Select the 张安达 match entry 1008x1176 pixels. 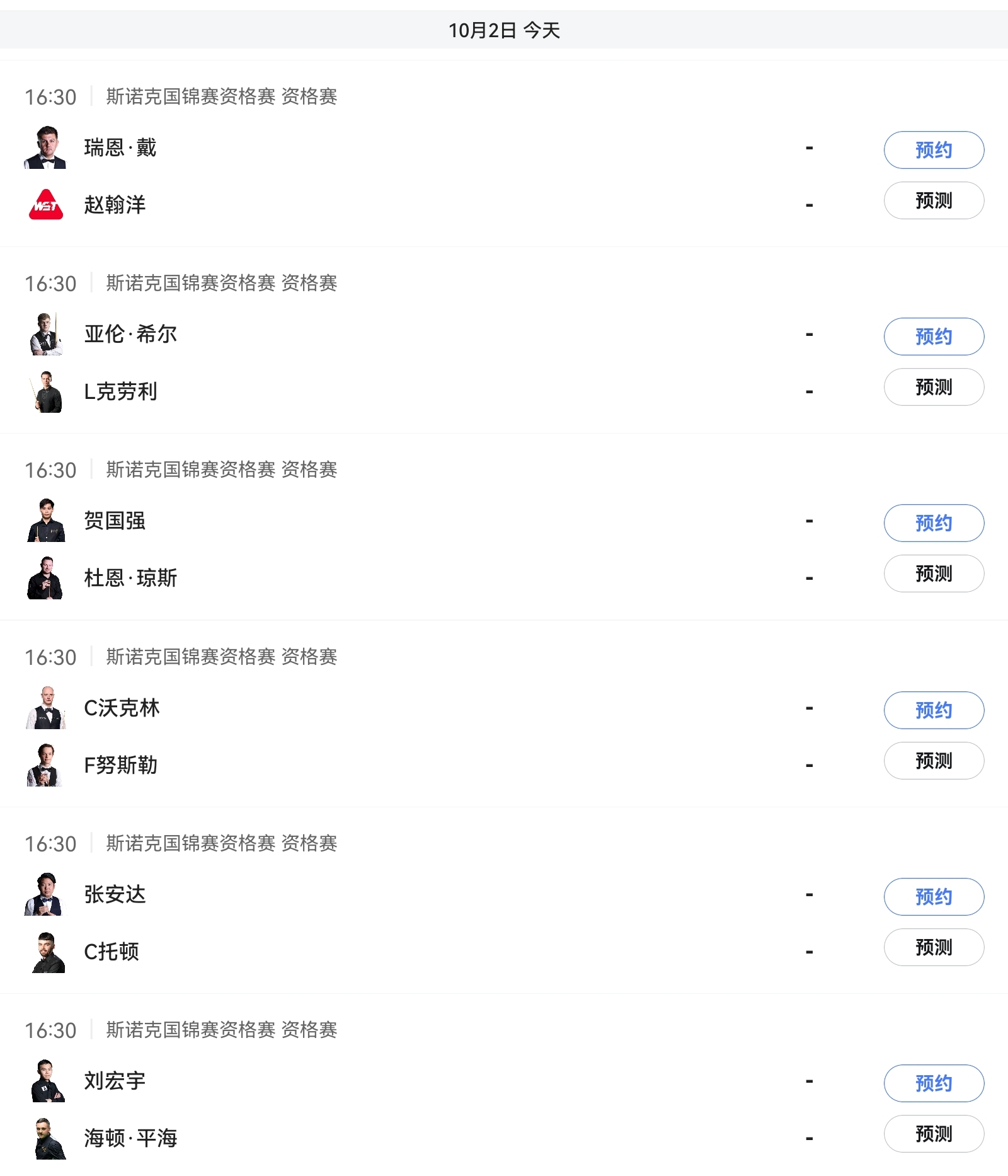(x=115, y=895)
